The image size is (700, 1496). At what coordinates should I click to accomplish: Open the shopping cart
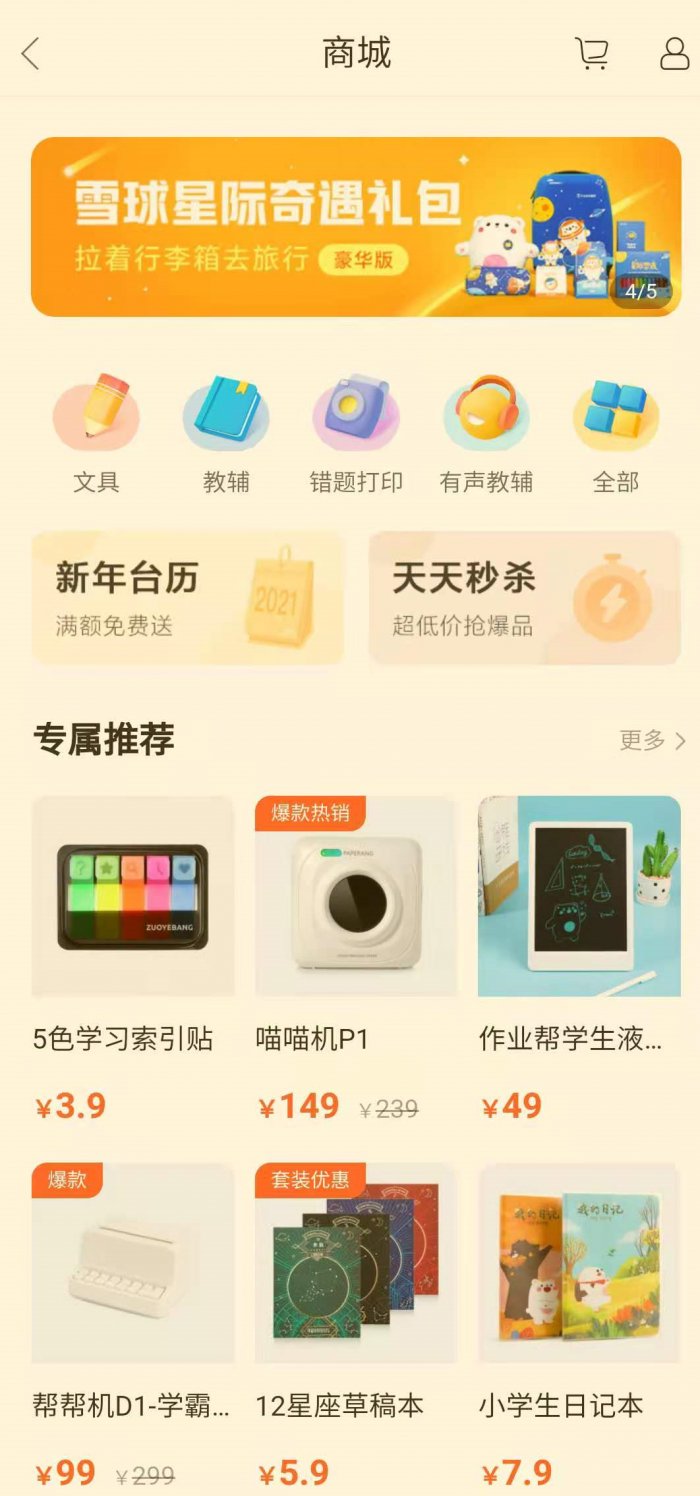[x=592, y=54]
